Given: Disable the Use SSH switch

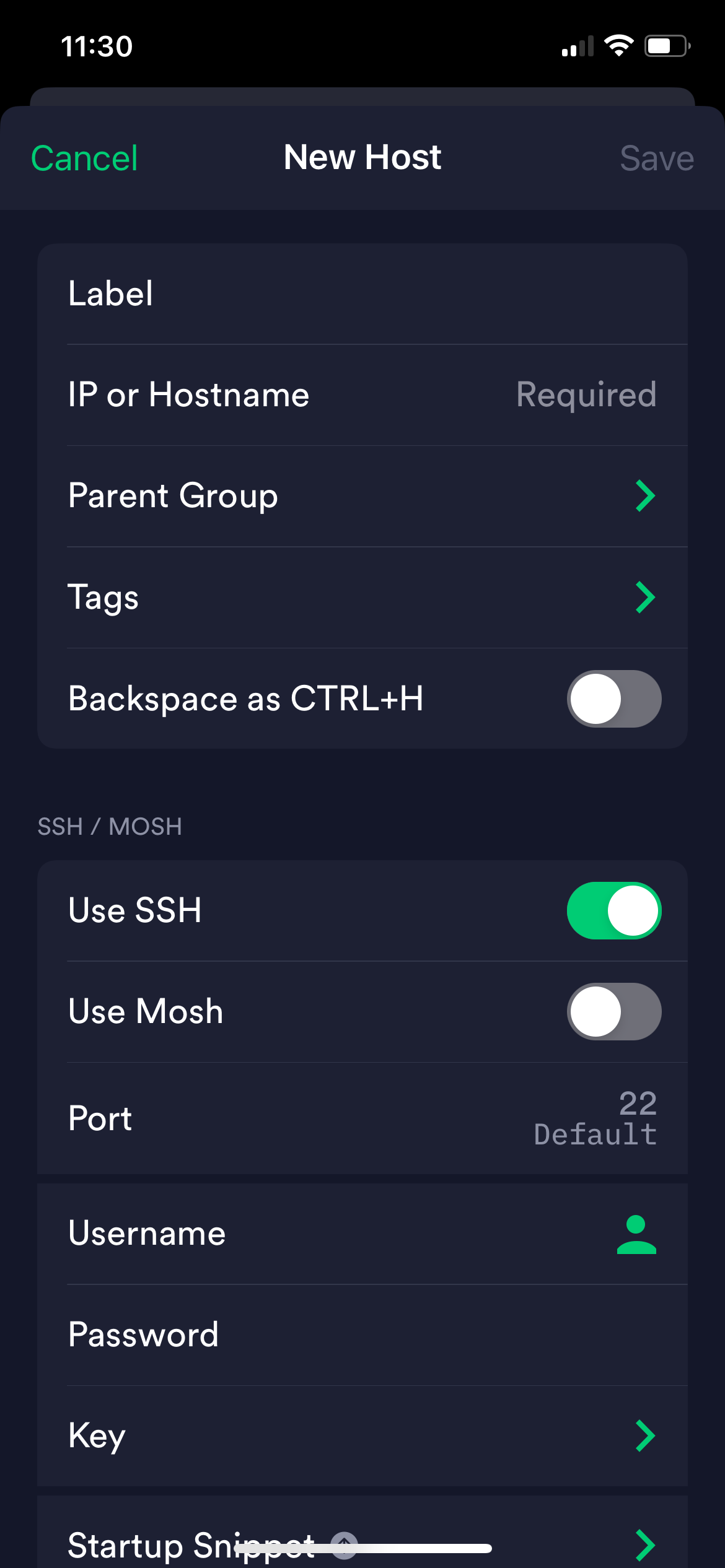Looking at the screenshot, I should [613, 910].
